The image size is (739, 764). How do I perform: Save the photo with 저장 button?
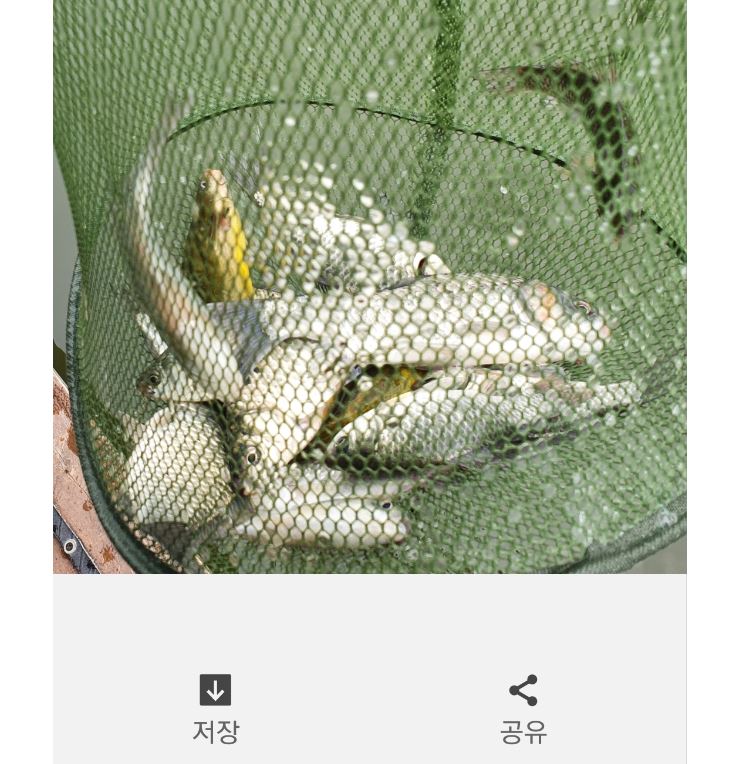tap(215, 708)
